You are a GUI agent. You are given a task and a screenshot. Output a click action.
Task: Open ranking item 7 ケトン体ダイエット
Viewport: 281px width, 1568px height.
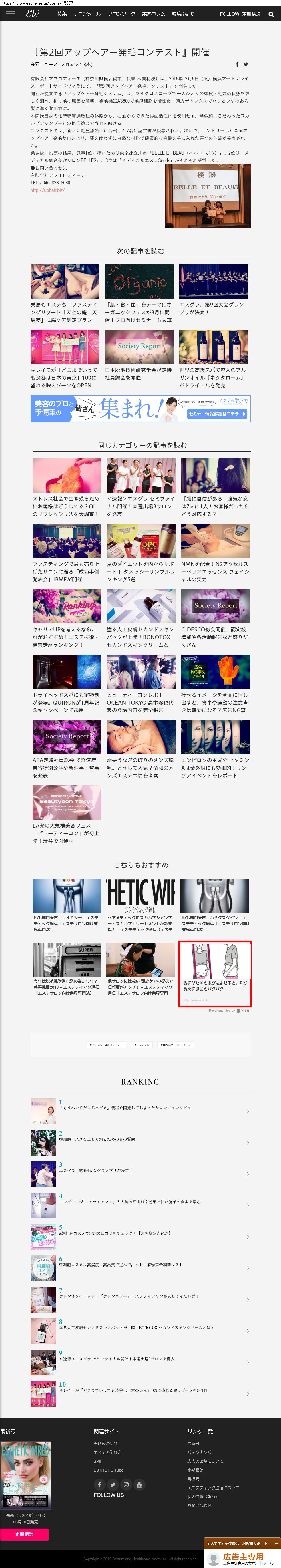point(128,1297)
